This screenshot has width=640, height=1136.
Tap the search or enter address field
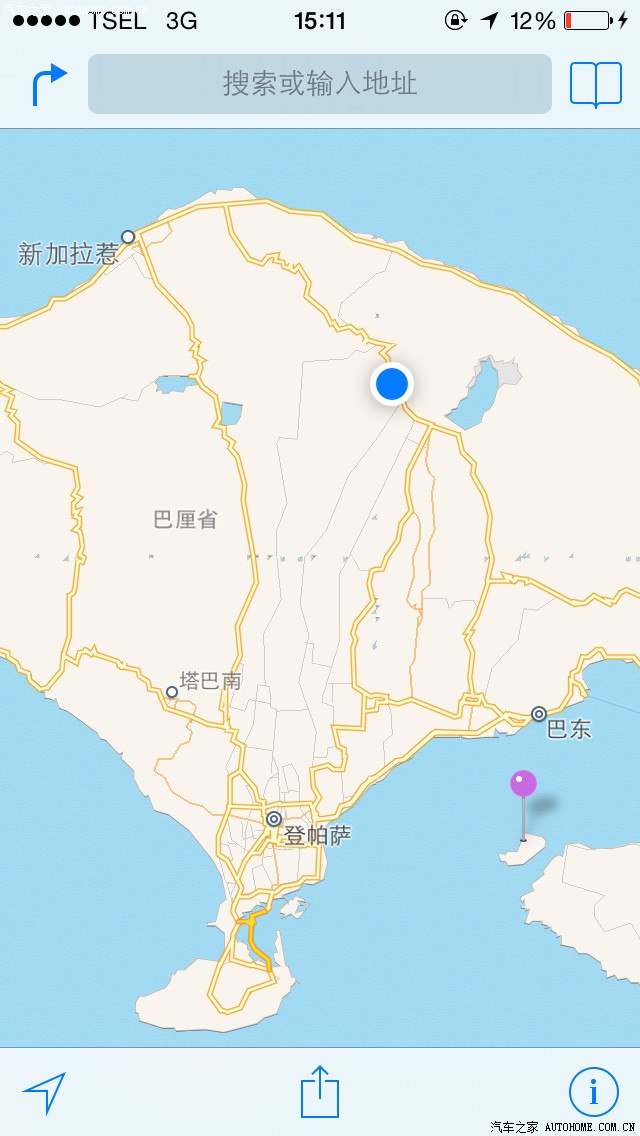[x=320, y=84]
